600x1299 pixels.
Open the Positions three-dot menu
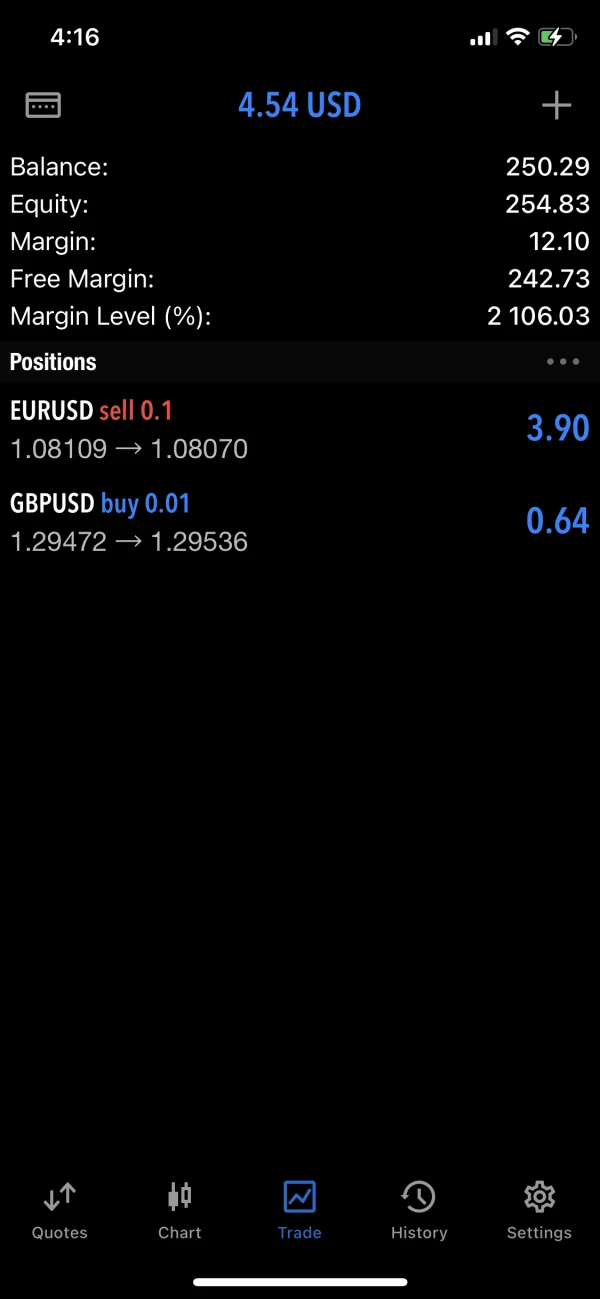pyautogui.click(x=563, y=362)
